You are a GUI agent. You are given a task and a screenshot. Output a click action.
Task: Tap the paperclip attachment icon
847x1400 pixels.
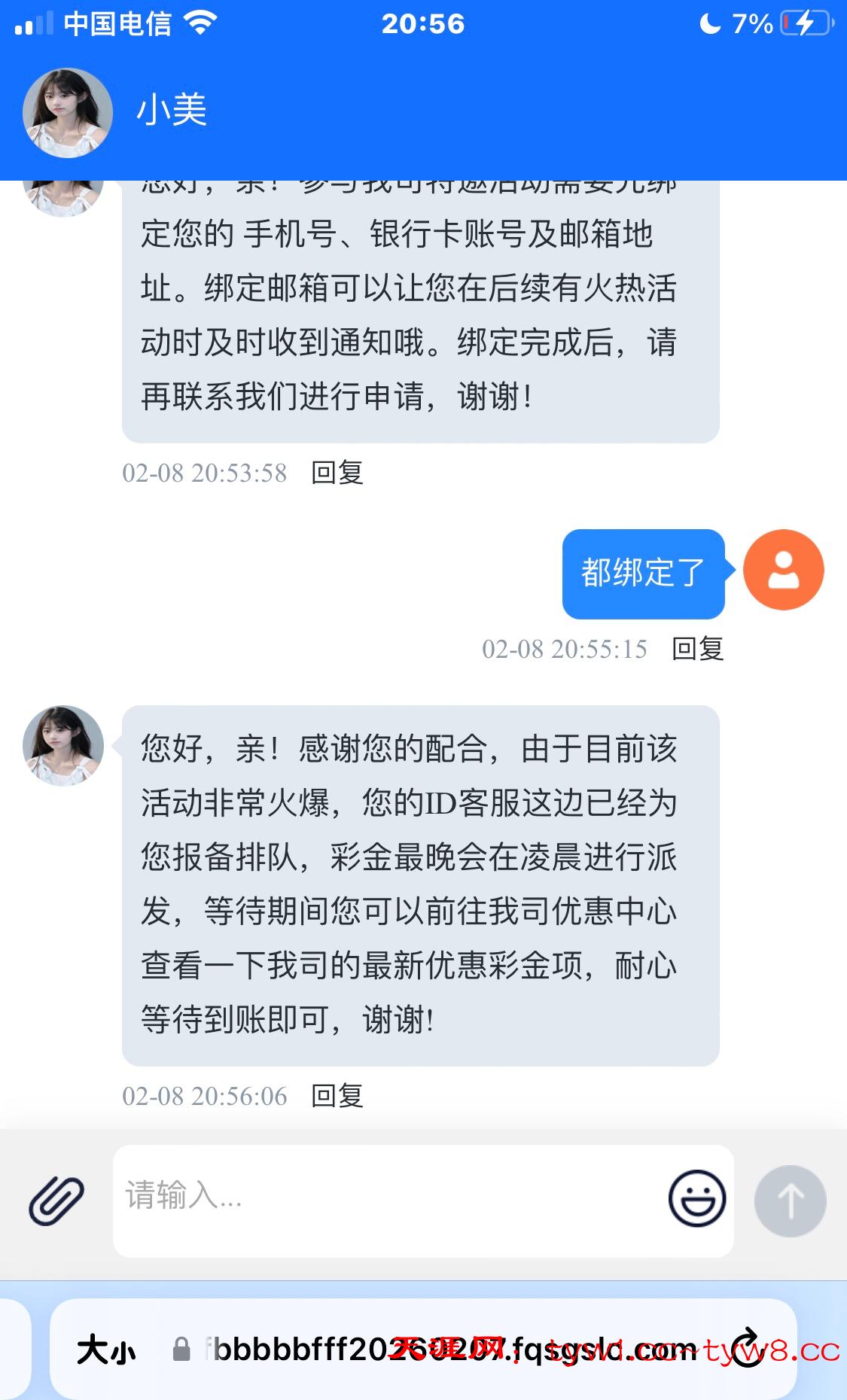click(56, 1201)
